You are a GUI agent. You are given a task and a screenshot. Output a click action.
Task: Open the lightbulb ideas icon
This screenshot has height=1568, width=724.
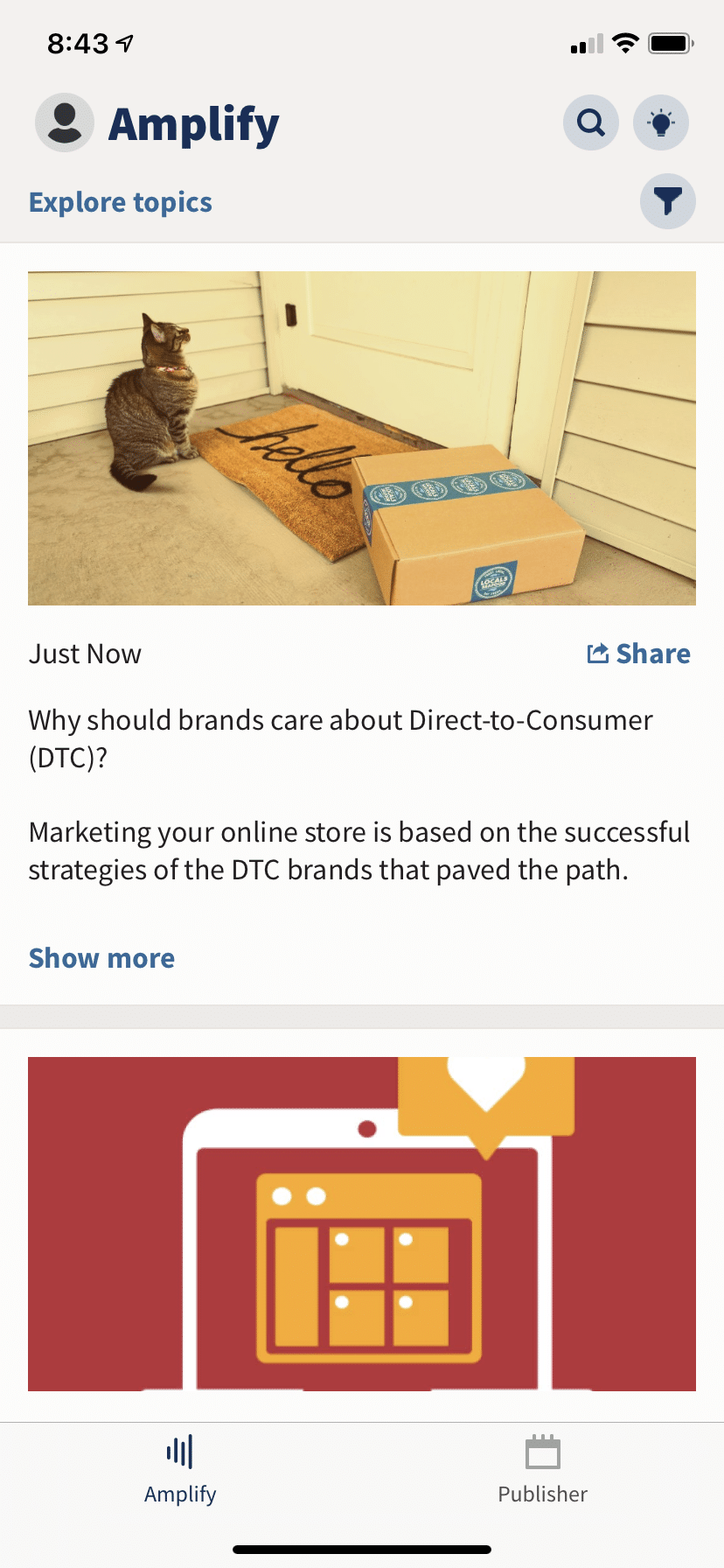[x=661, y=122]
